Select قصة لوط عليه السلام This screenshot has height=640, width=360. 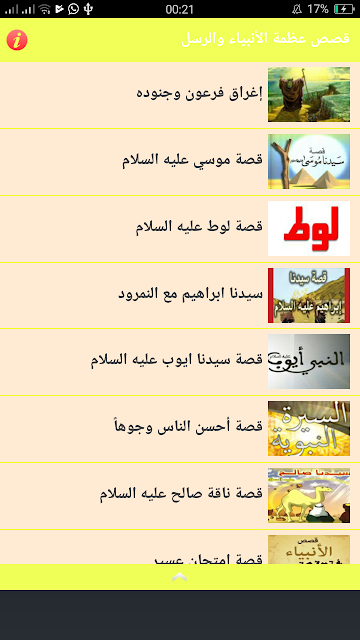(180, 229)
